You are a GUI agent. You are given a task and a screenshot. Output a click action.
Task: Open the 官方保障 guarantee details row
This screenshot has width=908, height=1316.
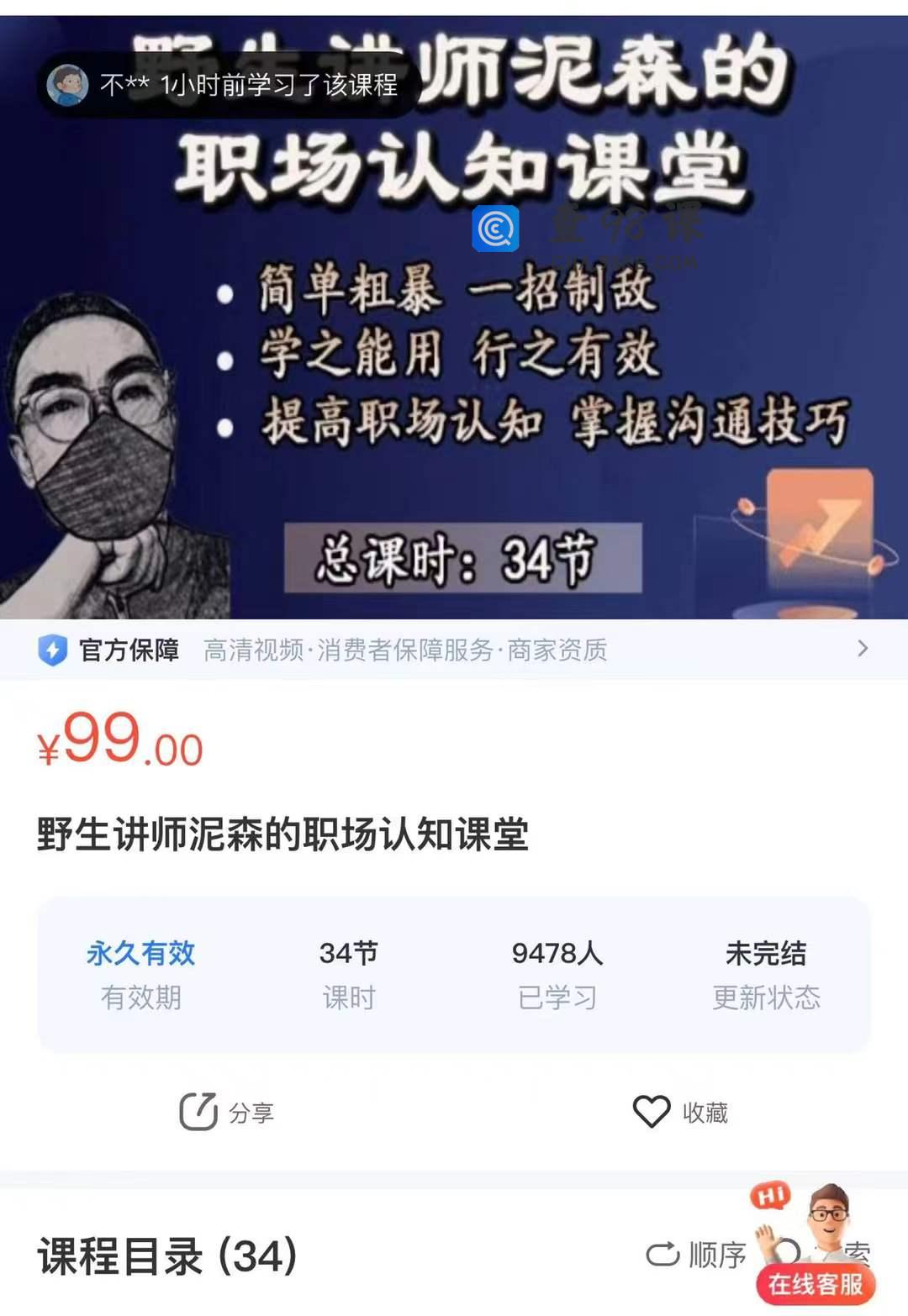pyautogui.click(x=454, y=650)
